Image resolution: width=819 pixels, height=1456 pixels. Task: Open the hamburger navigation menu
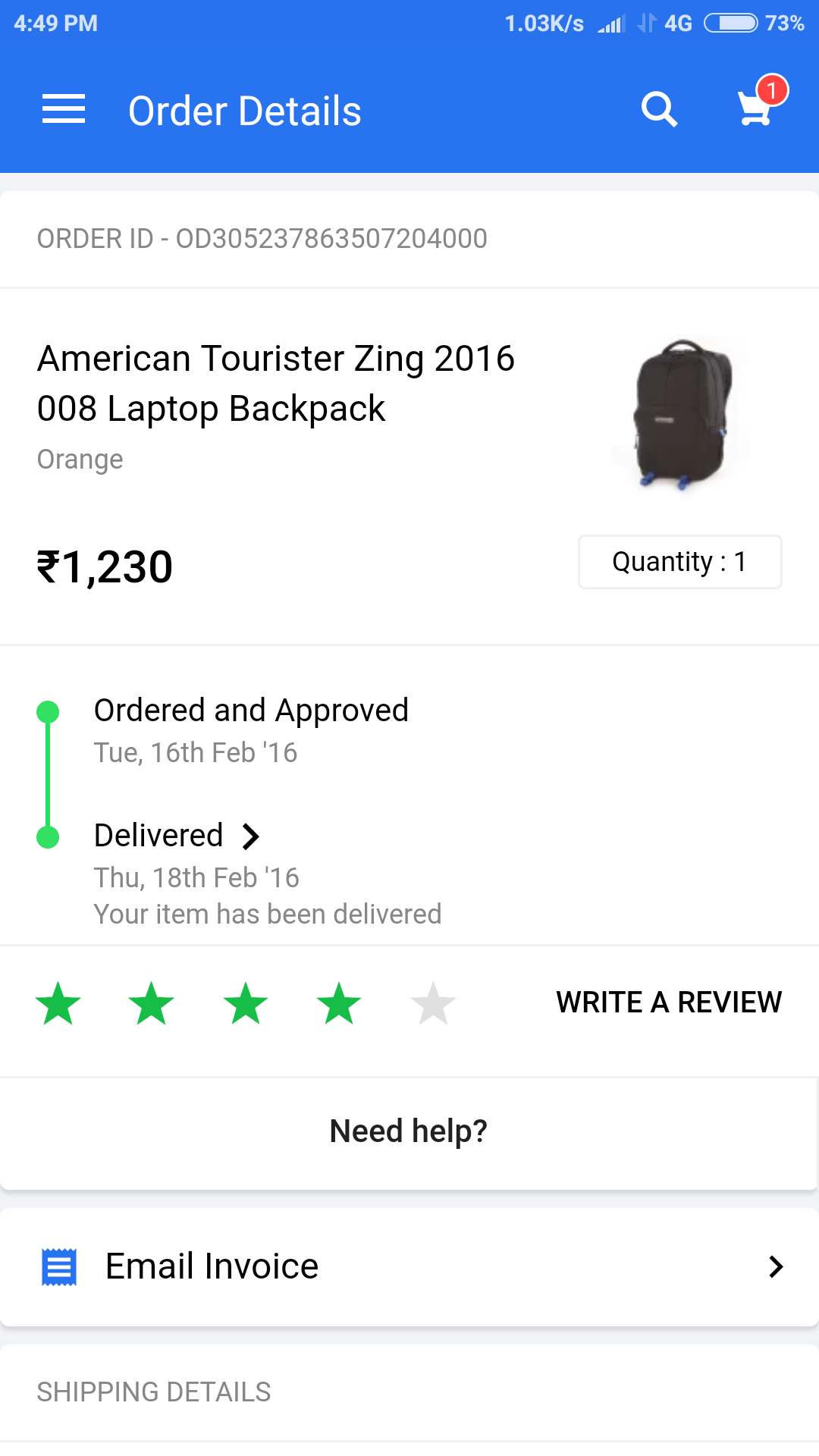(64, 110)
